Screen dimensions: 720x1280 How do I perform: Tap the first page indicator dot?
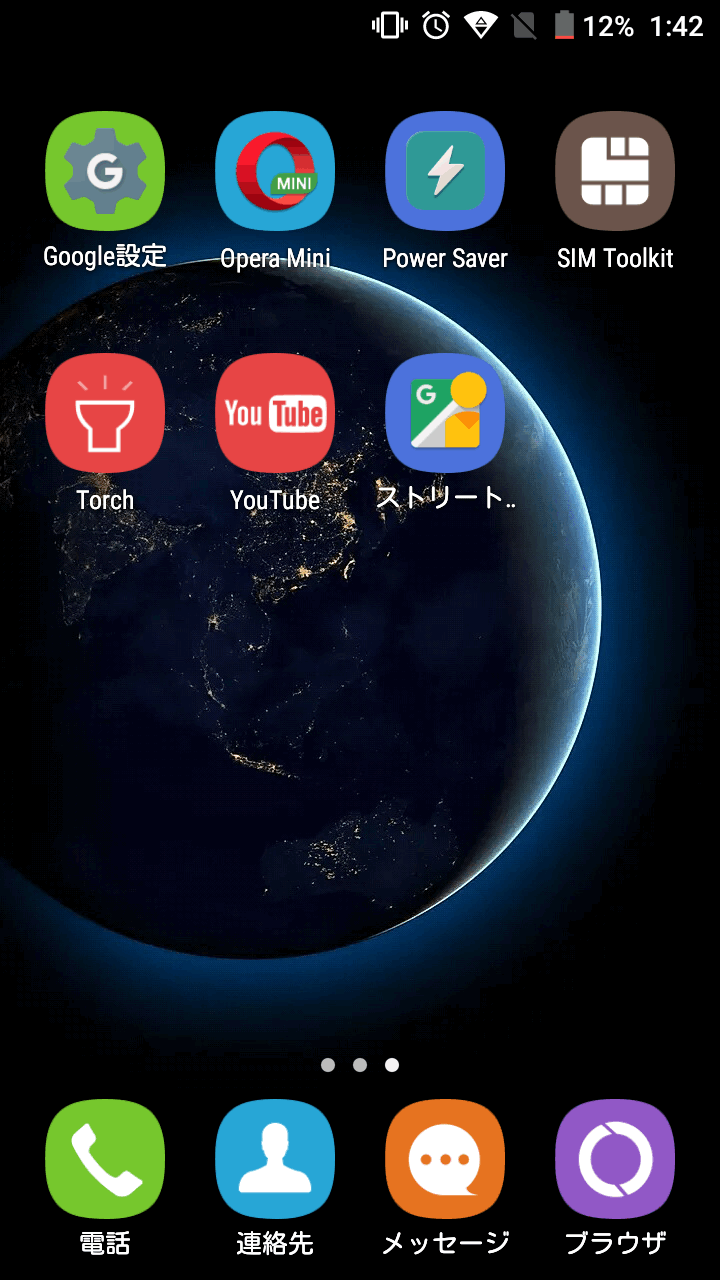(328, 1065)
